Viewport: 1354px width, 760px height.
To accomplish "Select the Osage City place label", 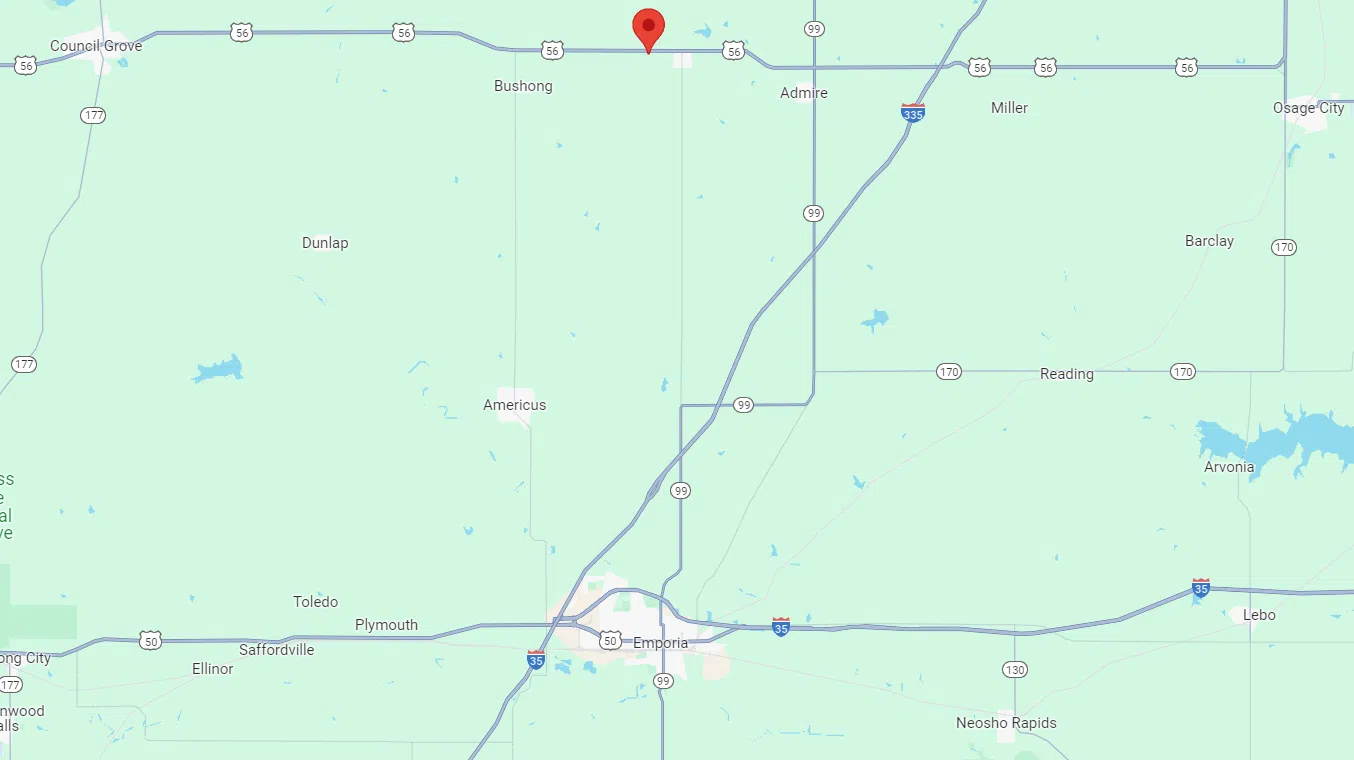I will (1308, 108).
